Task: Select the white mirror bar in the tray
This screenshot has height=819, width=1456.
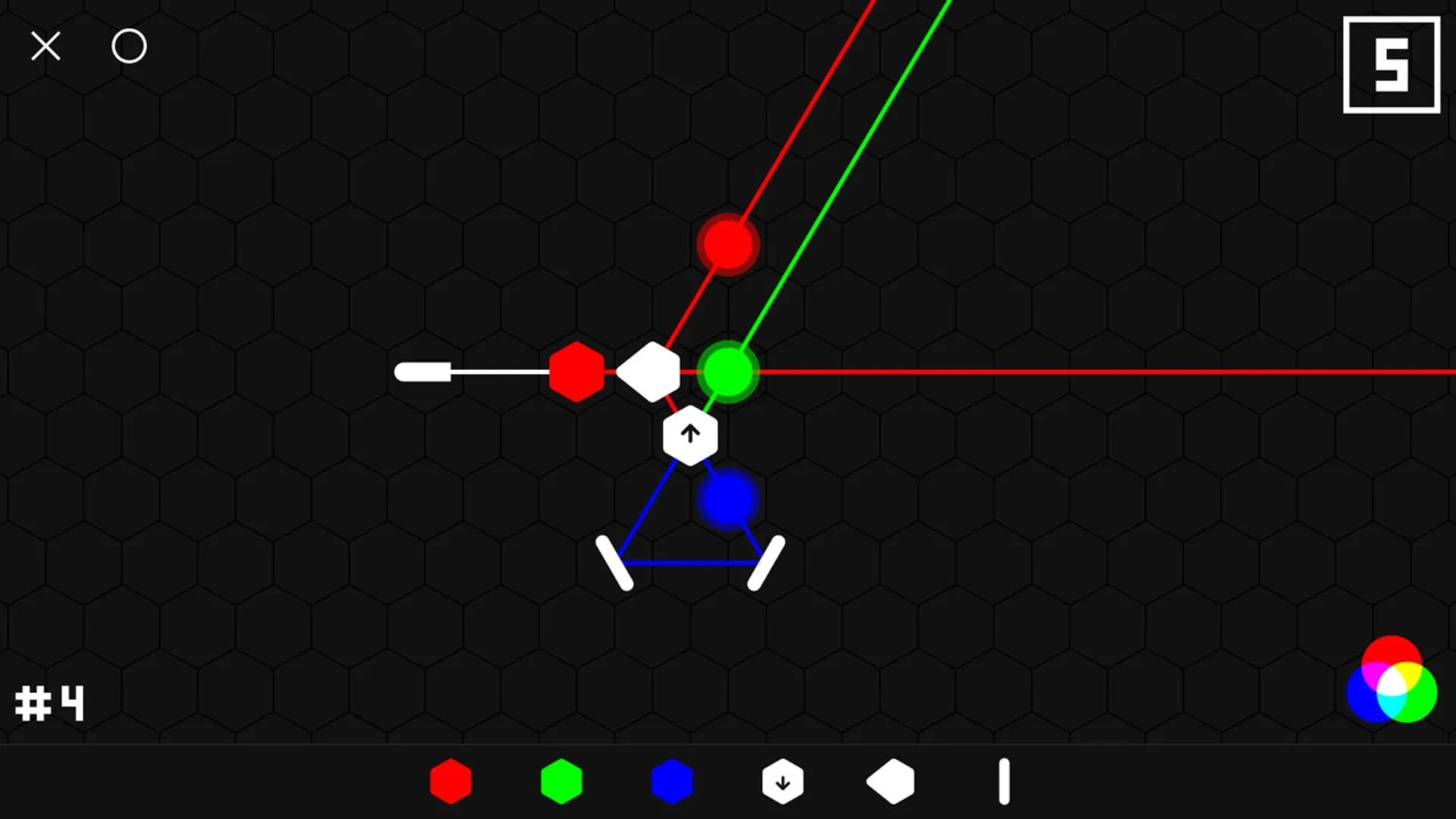Action: [x=1004, y=781]
